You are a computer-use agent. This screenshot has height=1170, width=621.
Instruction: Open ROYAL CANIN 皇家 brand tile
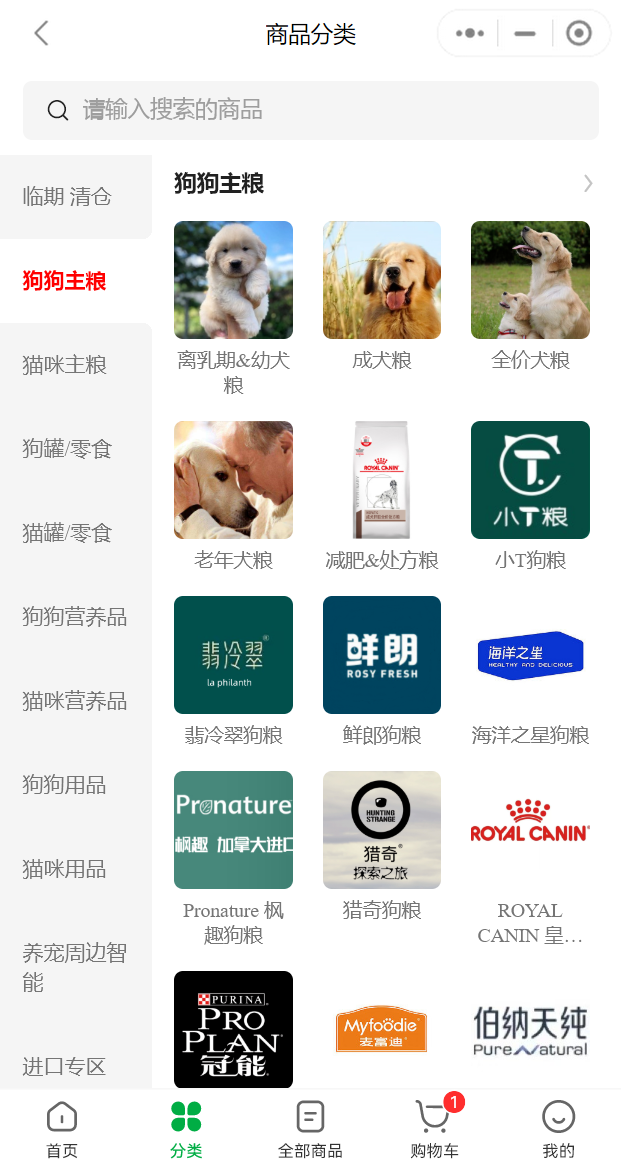click(x=530, y=830)
